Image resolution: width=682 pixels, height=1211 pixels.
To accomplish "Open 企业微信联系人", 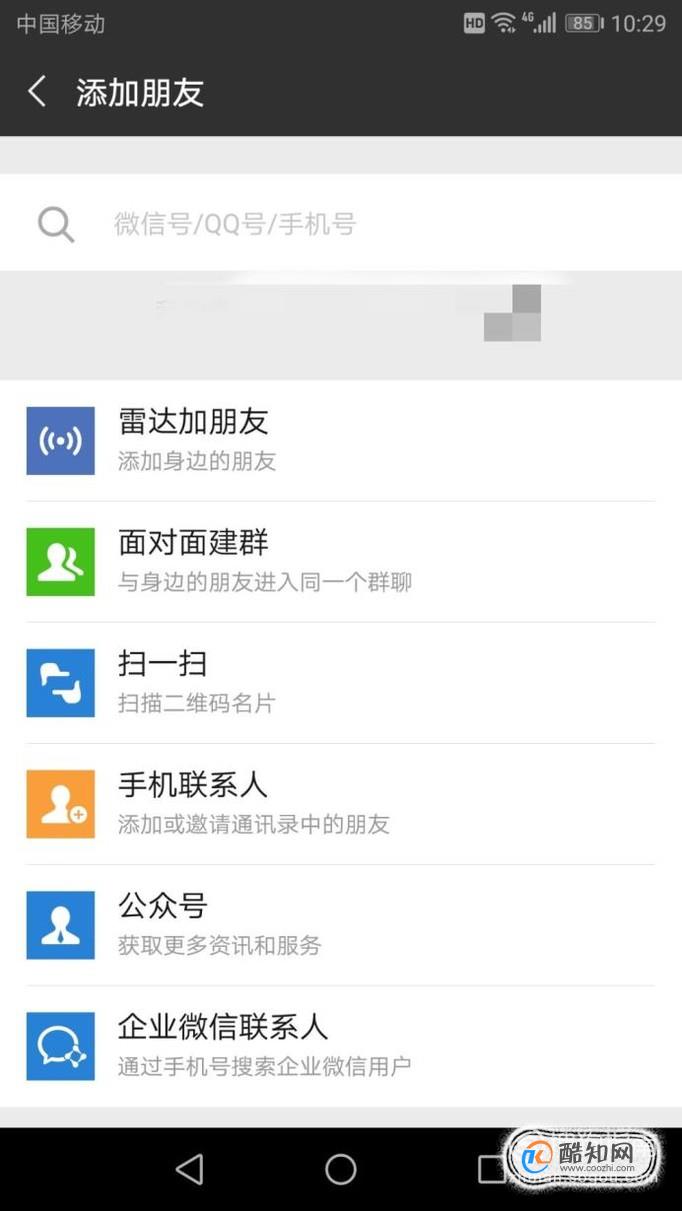I will (x=341, y=1046).
